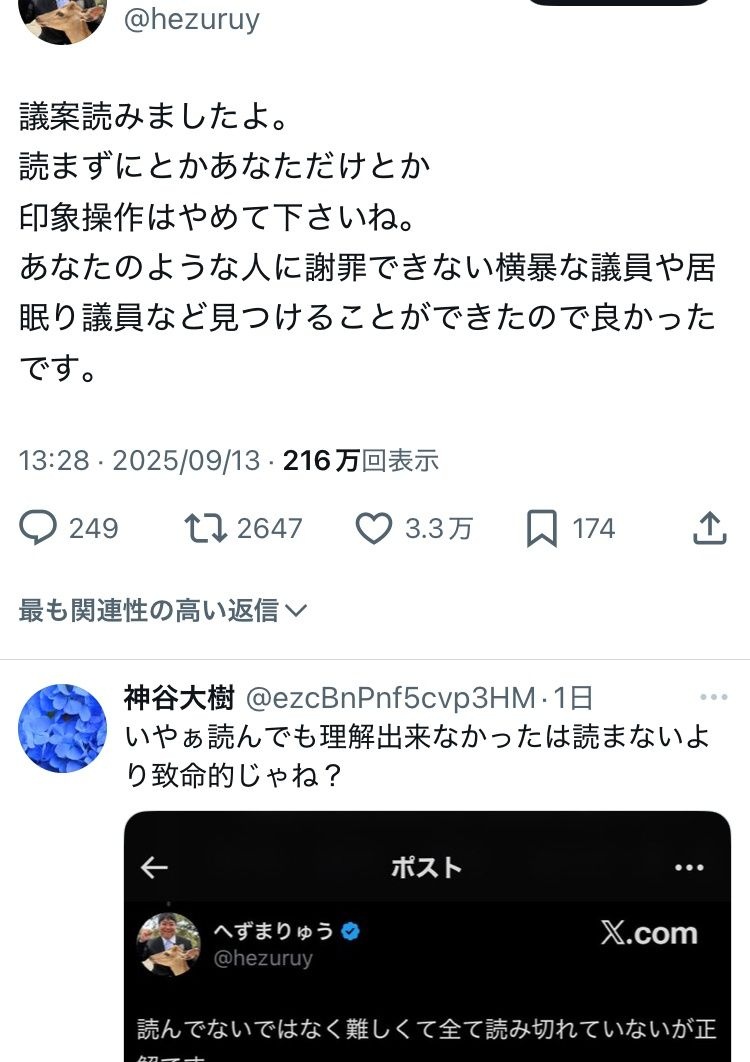Open the @hezuruy profile handle

click(x=191, y=19)
